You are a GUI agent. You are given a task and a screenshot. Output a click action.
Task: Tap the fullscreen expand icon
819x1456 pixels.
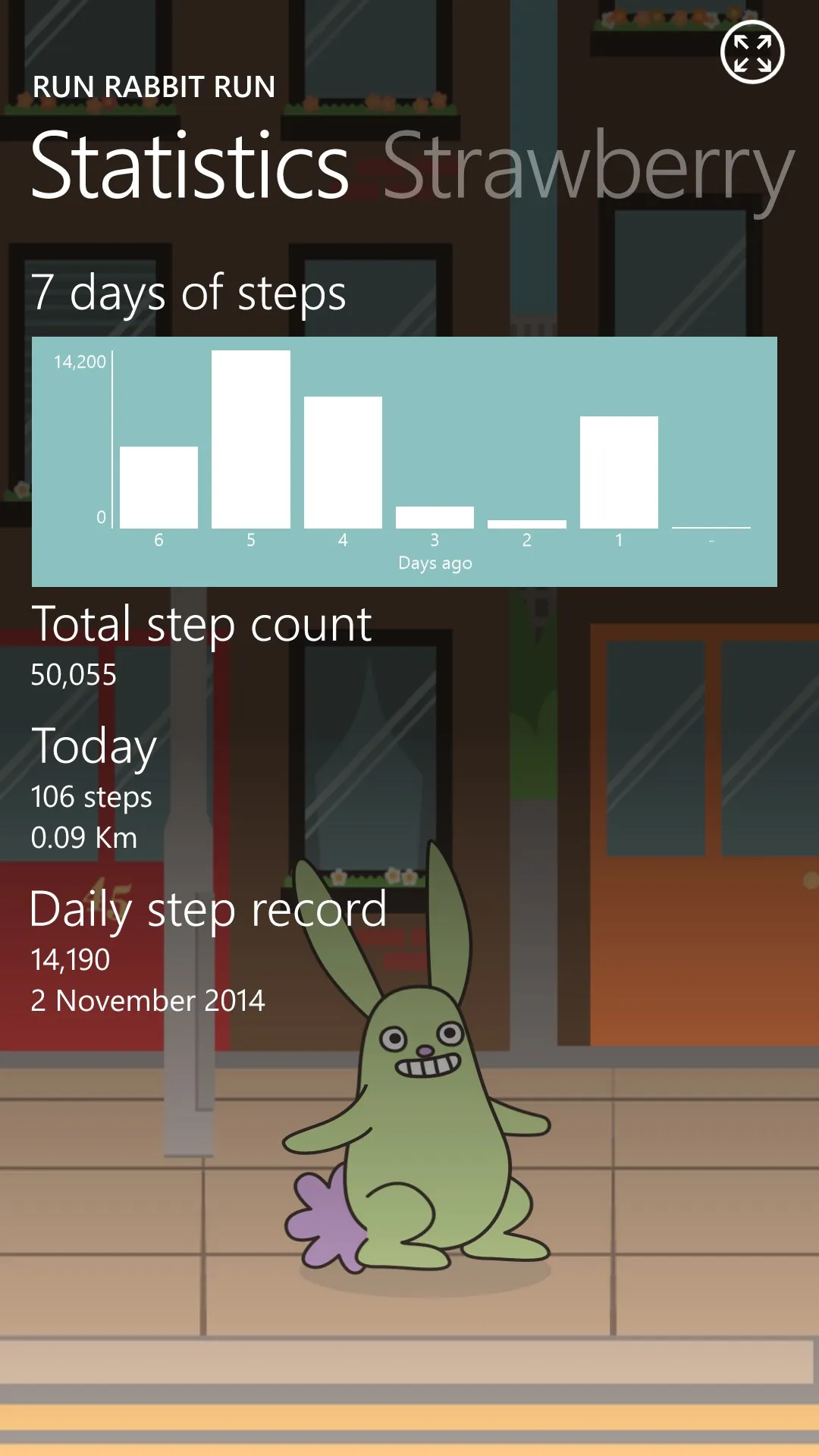pos(752,52)
